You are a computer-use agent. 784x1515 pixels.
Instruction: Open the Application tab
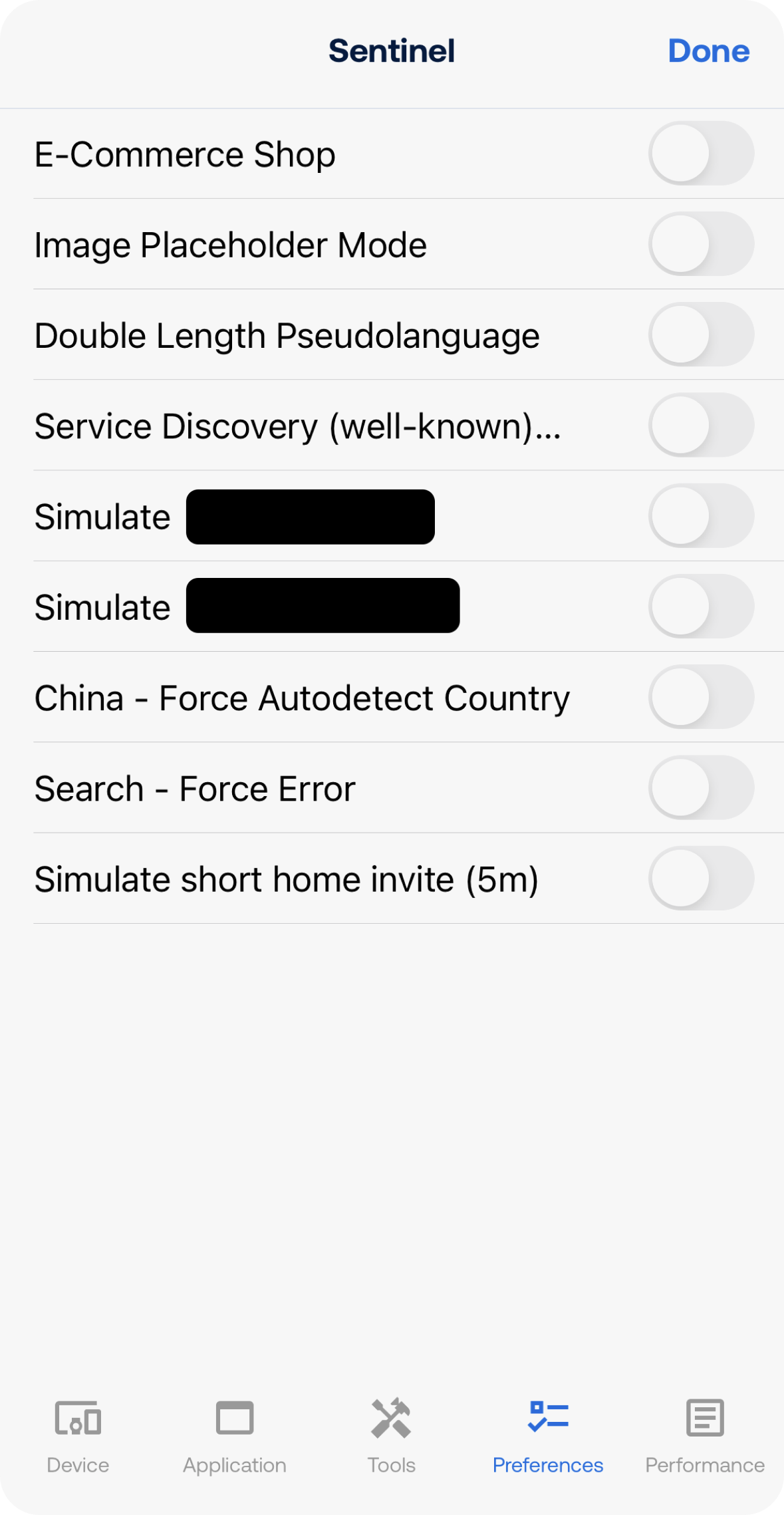(x=235, y=1435)
